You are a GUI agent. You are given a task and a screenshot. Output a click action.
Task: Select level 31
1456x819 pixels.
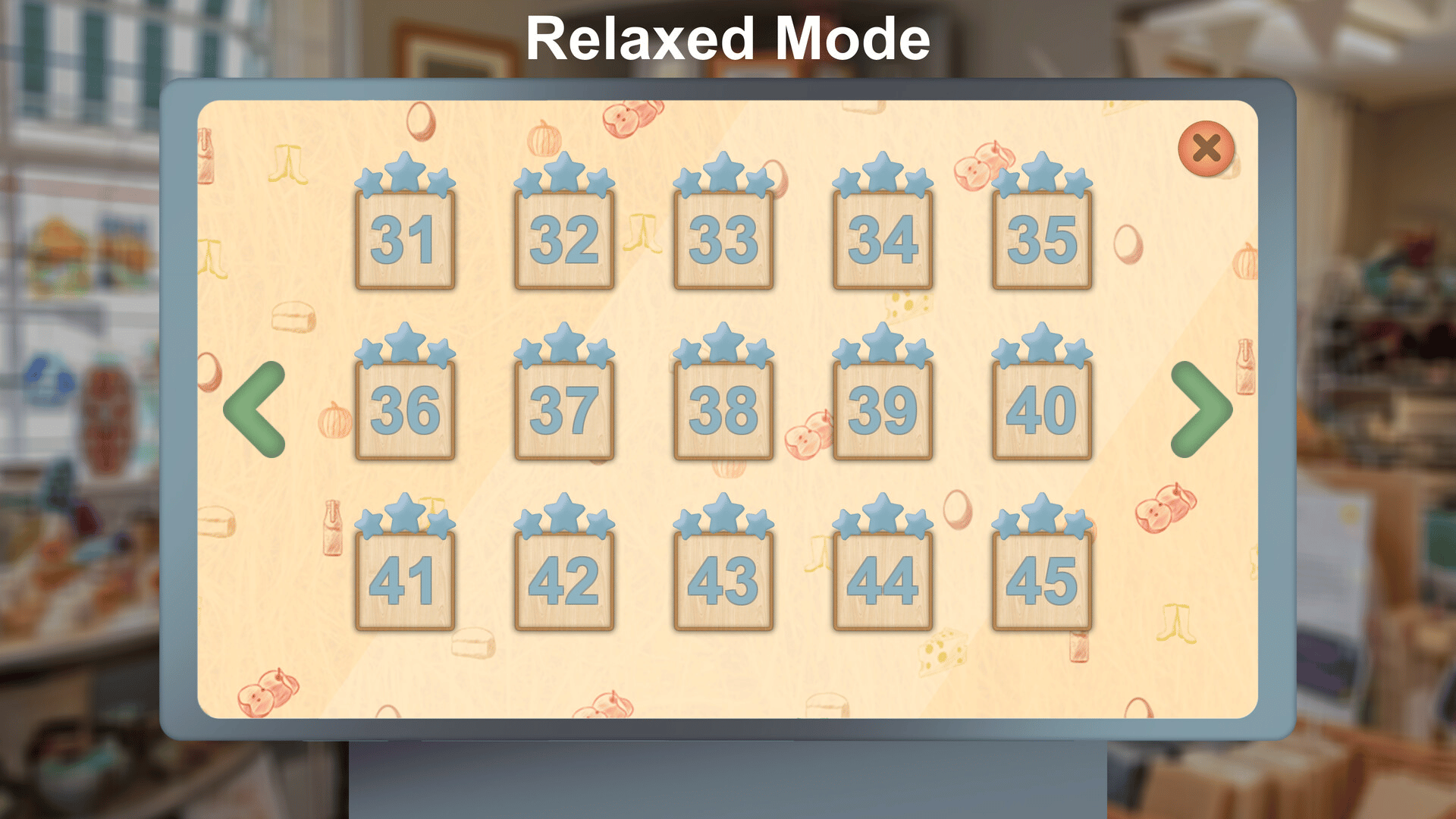(405, 240)
